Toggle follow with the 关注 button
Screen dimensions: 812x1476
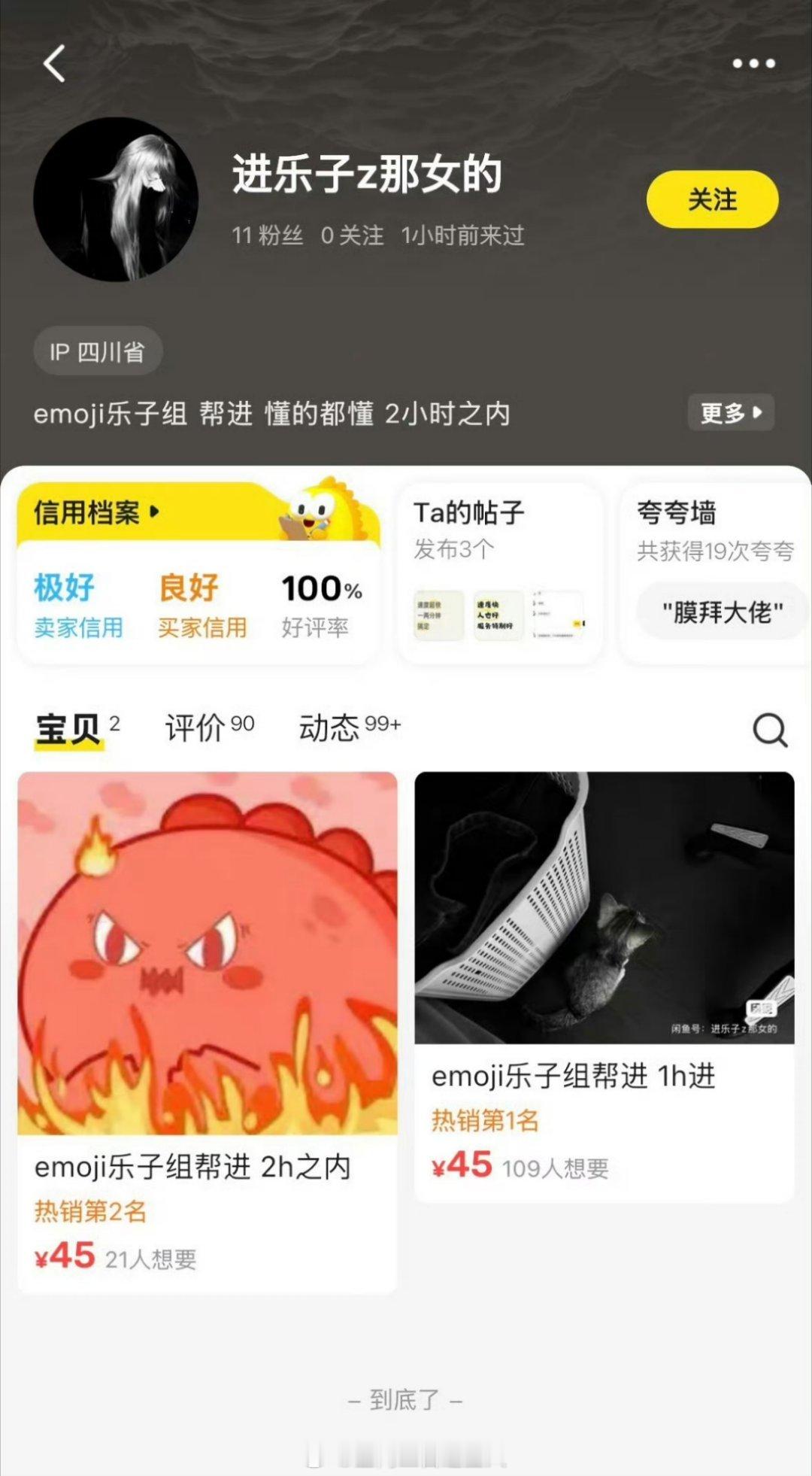(x=710, y=200)
